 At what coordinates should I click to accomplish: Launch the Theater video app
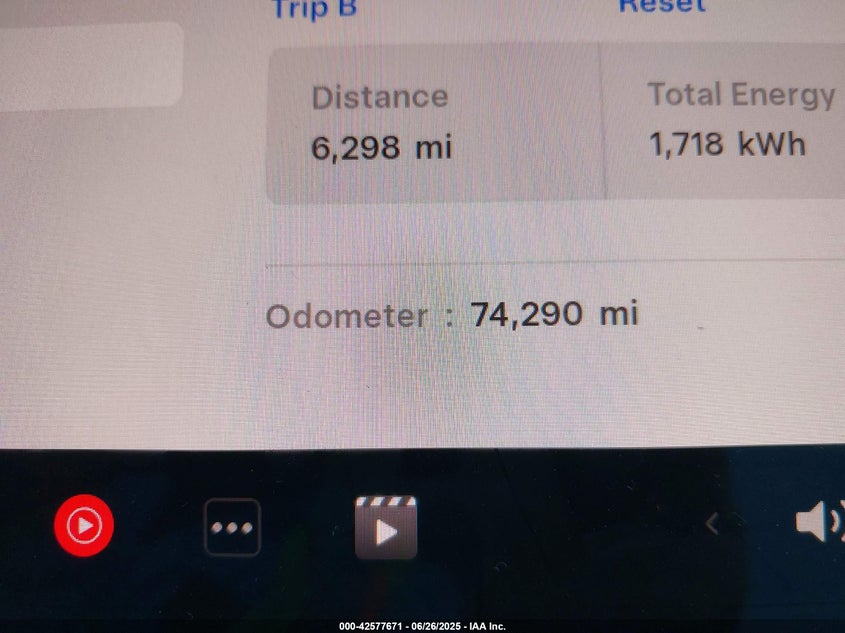pyautogui.click(x=386, y=528)
